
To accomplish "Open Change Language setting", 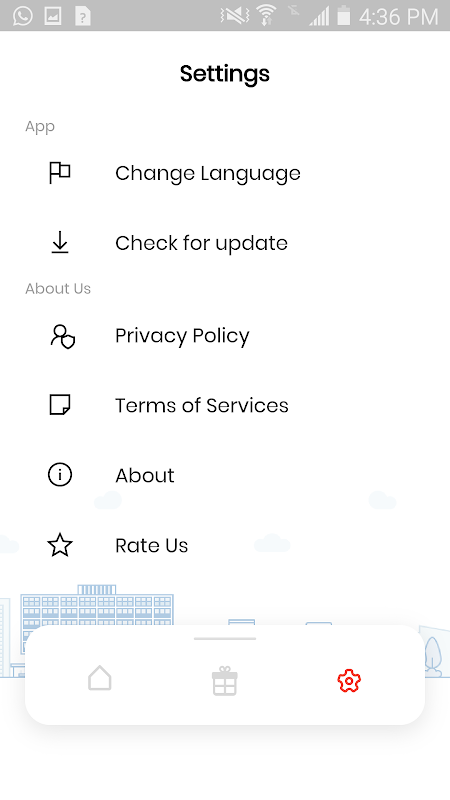I will pyautogui.click(x=225, y=173).
